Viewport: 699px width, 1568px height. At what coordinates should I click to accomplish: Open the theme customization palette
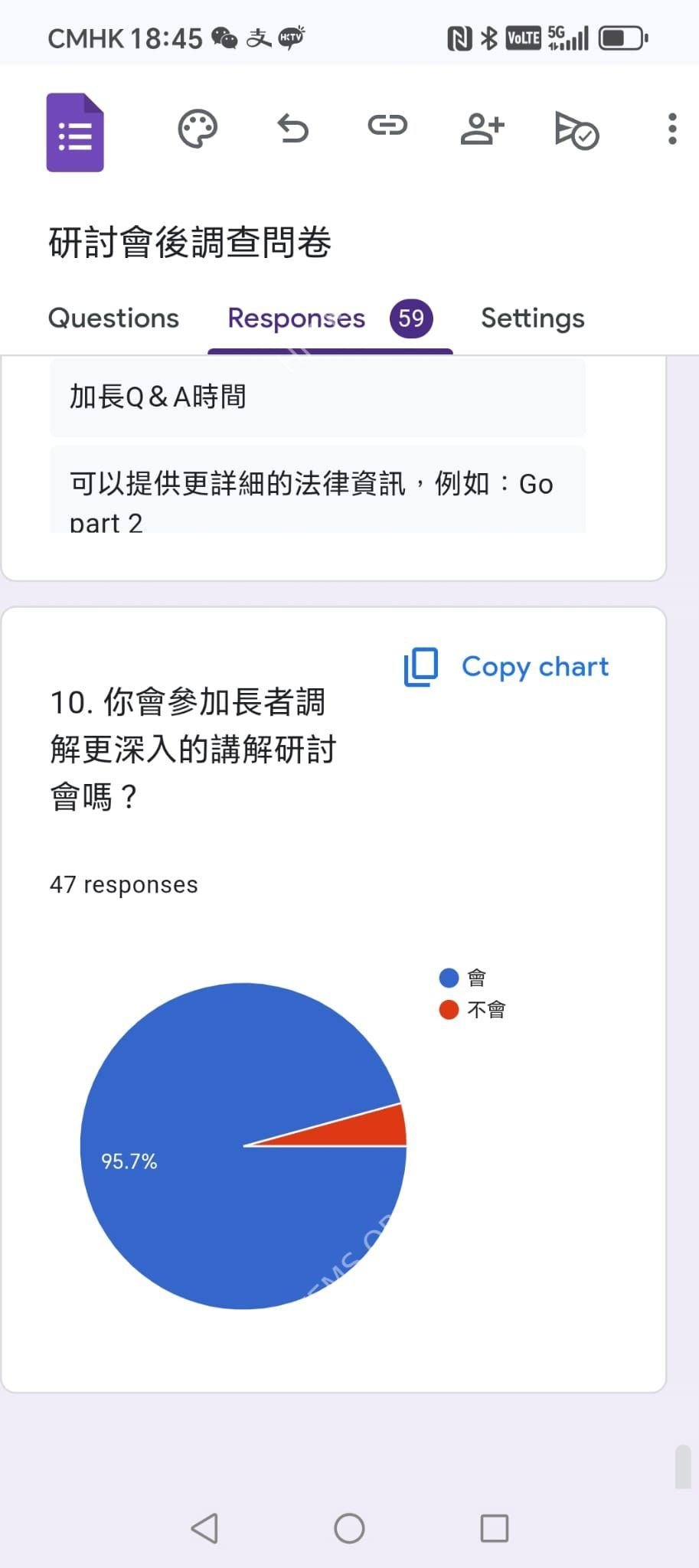point(198,129)
